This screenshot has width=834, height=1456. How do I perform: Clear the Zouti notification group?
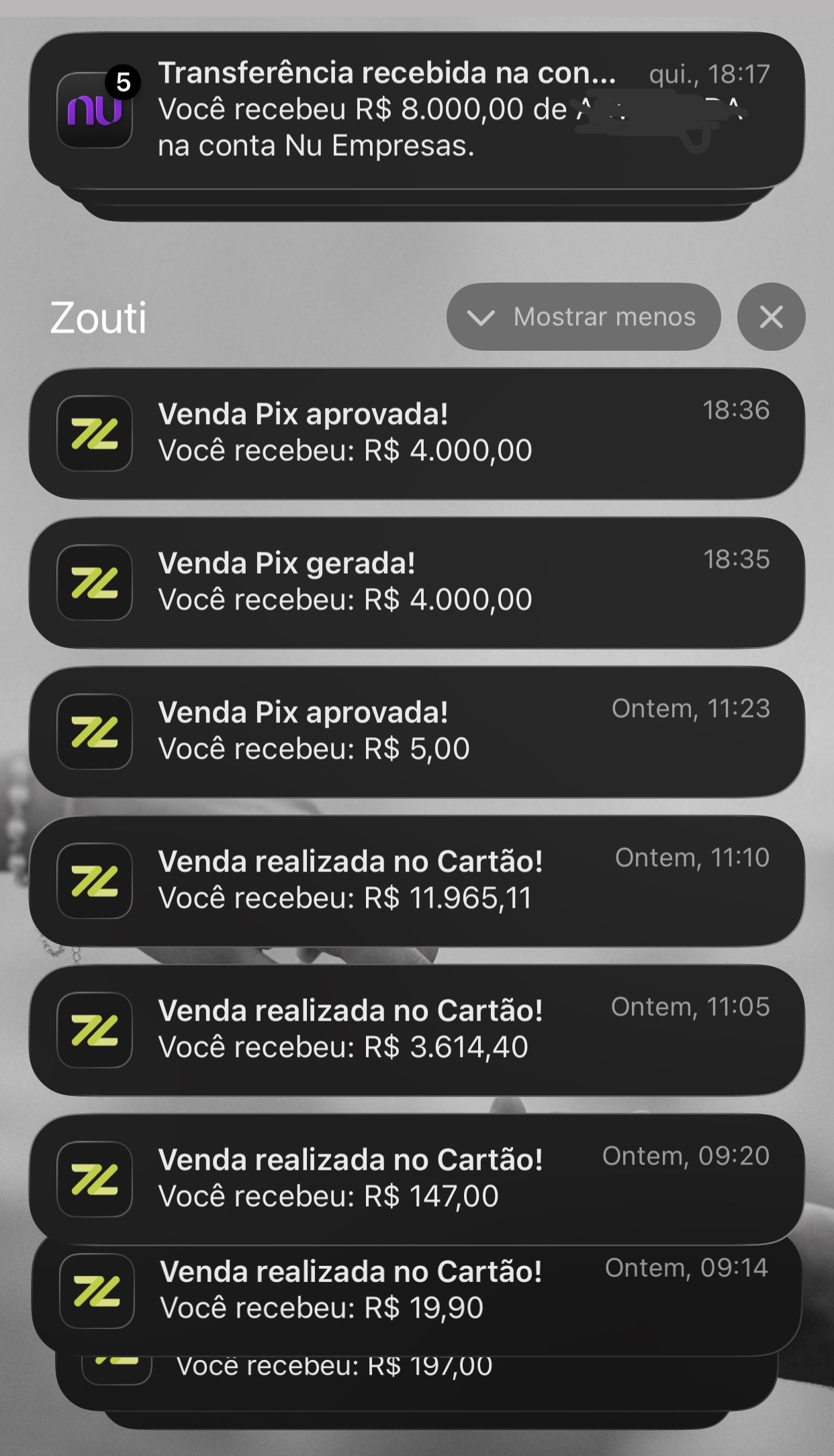(x=771, y=316)
